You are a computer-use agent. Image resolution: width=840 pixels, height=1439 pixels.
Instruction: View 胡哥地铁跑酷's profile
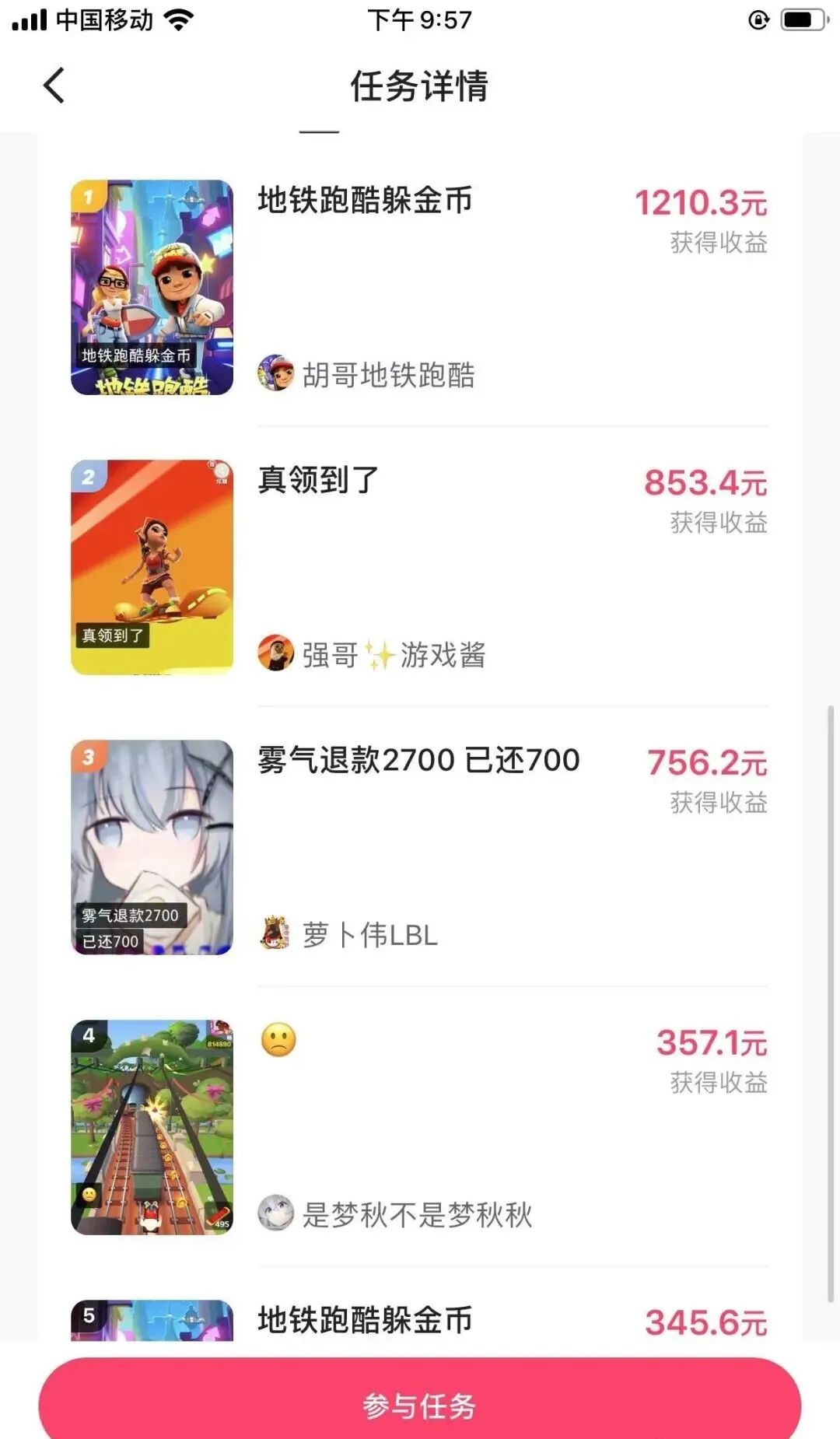click(x=367, y=374)
